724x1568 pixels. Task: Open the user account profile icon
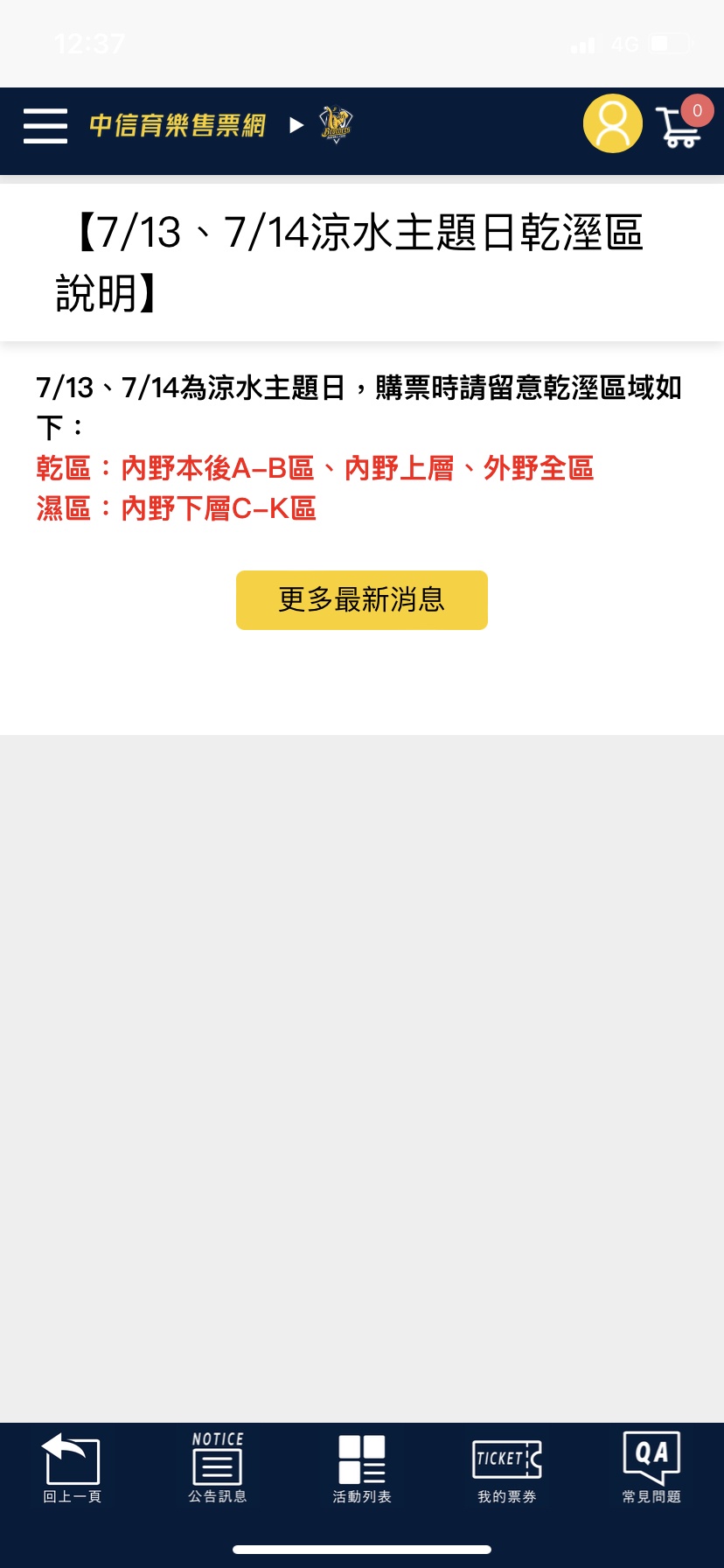tap(612, 124)
